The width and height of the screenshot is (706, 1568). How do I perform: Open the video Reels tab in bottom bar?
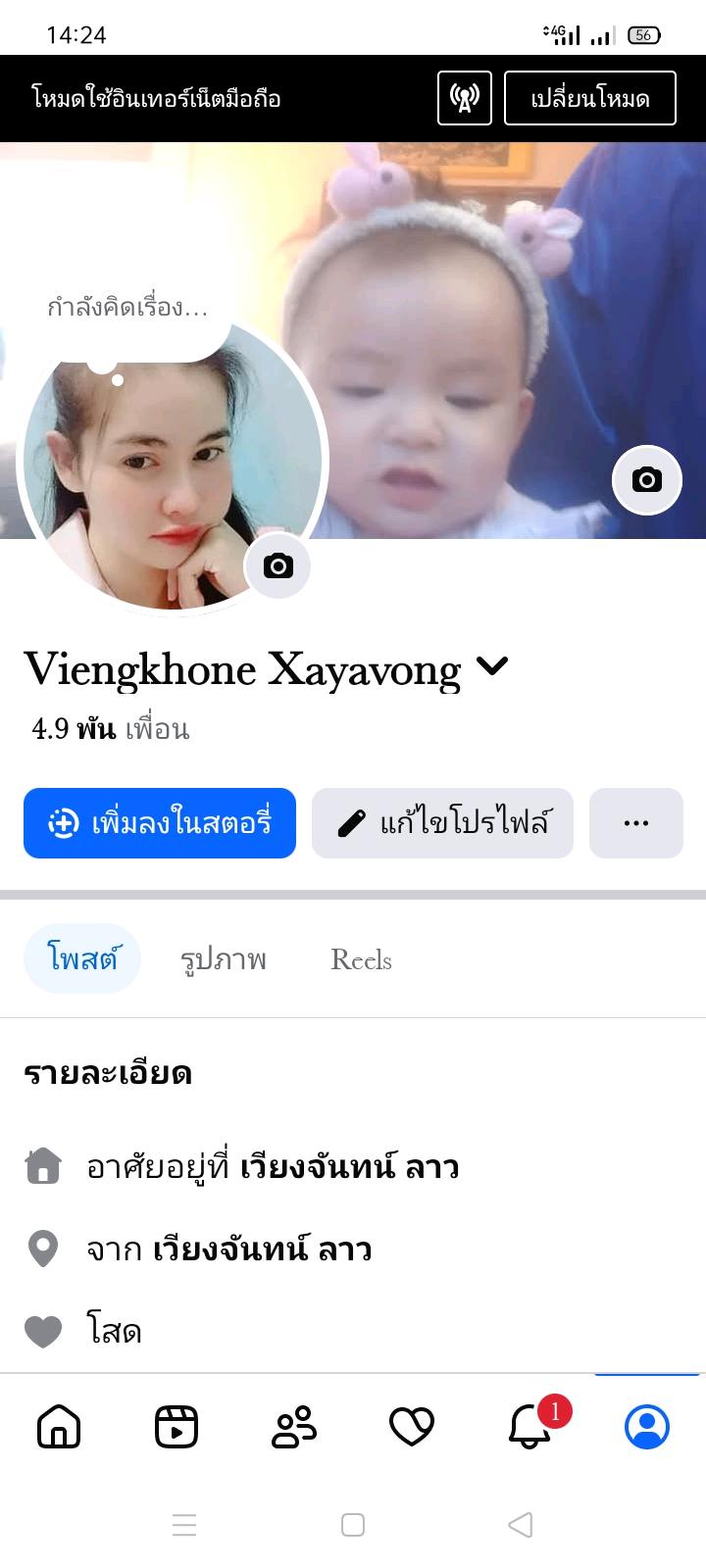click(x=176, y=1426)
